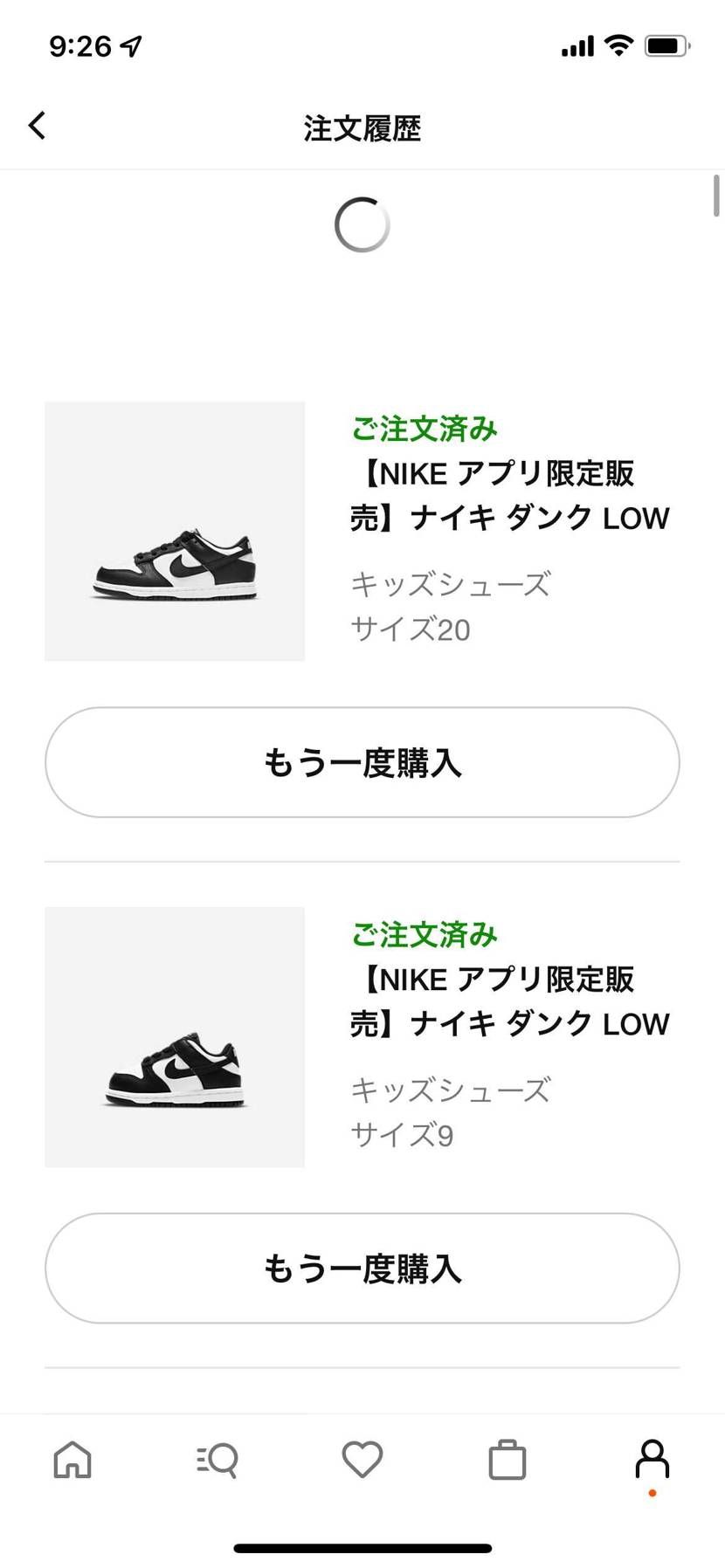Tap the 注文履歴 screen title
The width and height of the screenshot is (725, 1568).
click(x=362, y=127)
